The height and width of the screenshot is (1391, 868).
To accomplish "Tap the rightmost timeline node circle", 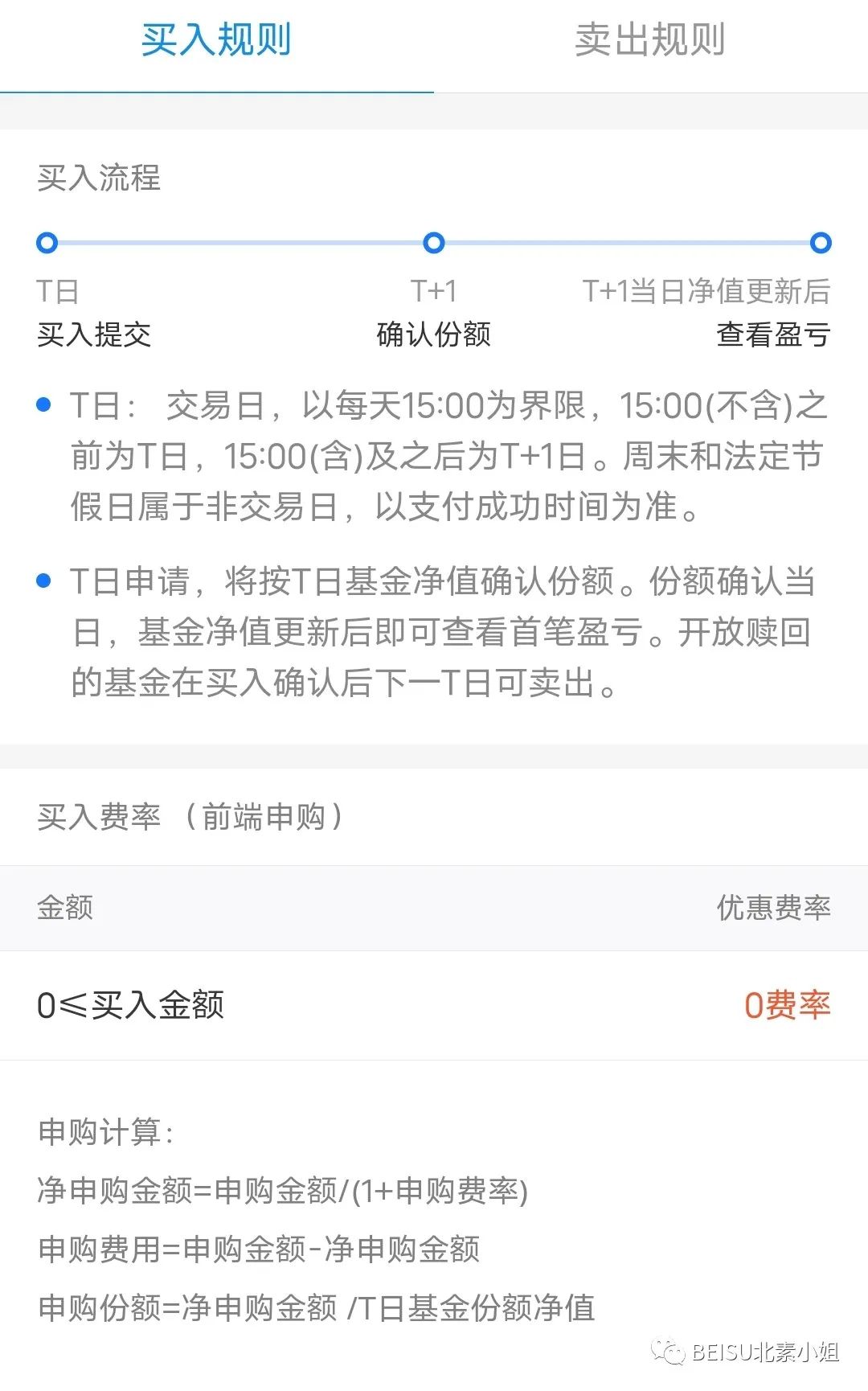I will pos(821,242).
